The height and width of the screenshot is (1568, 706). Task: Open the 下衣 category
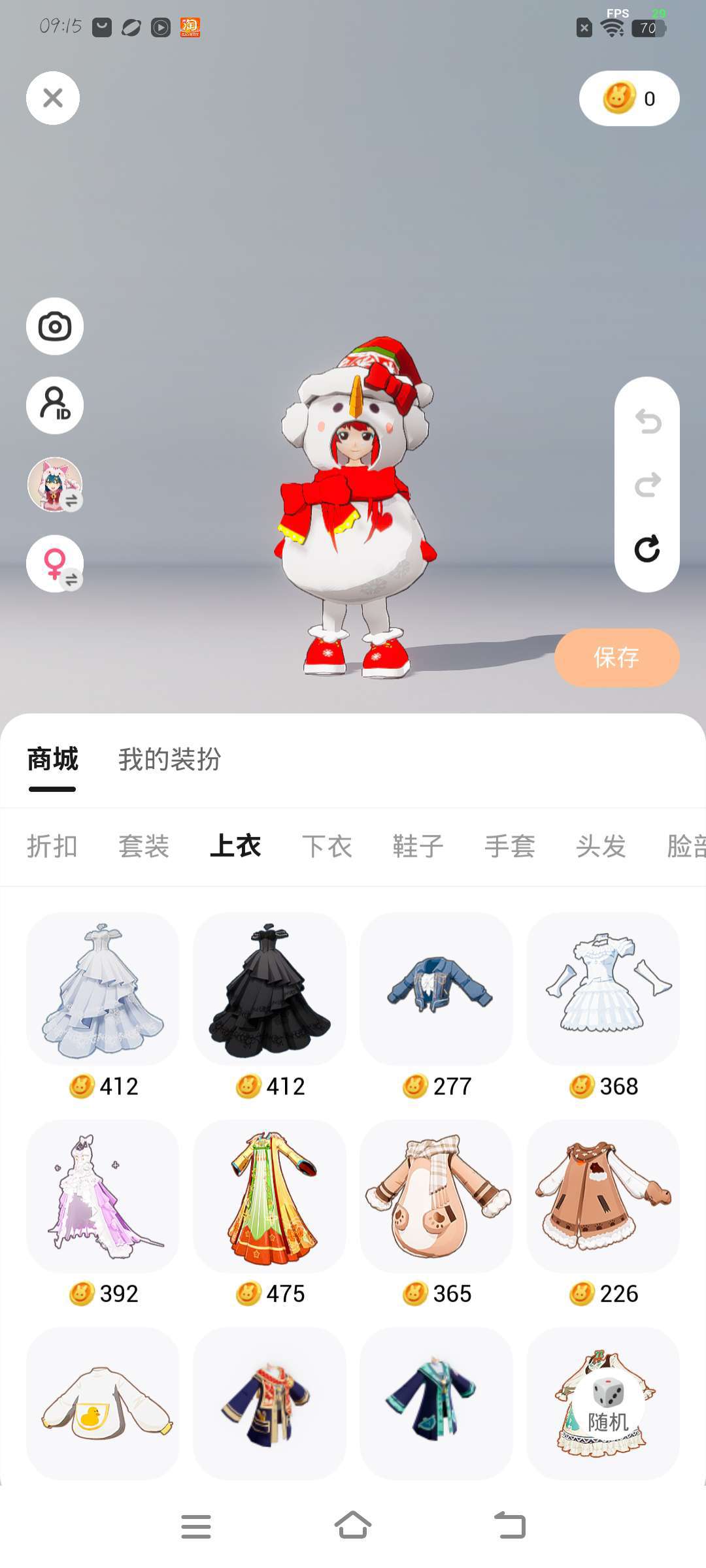[x=327, y=846]
